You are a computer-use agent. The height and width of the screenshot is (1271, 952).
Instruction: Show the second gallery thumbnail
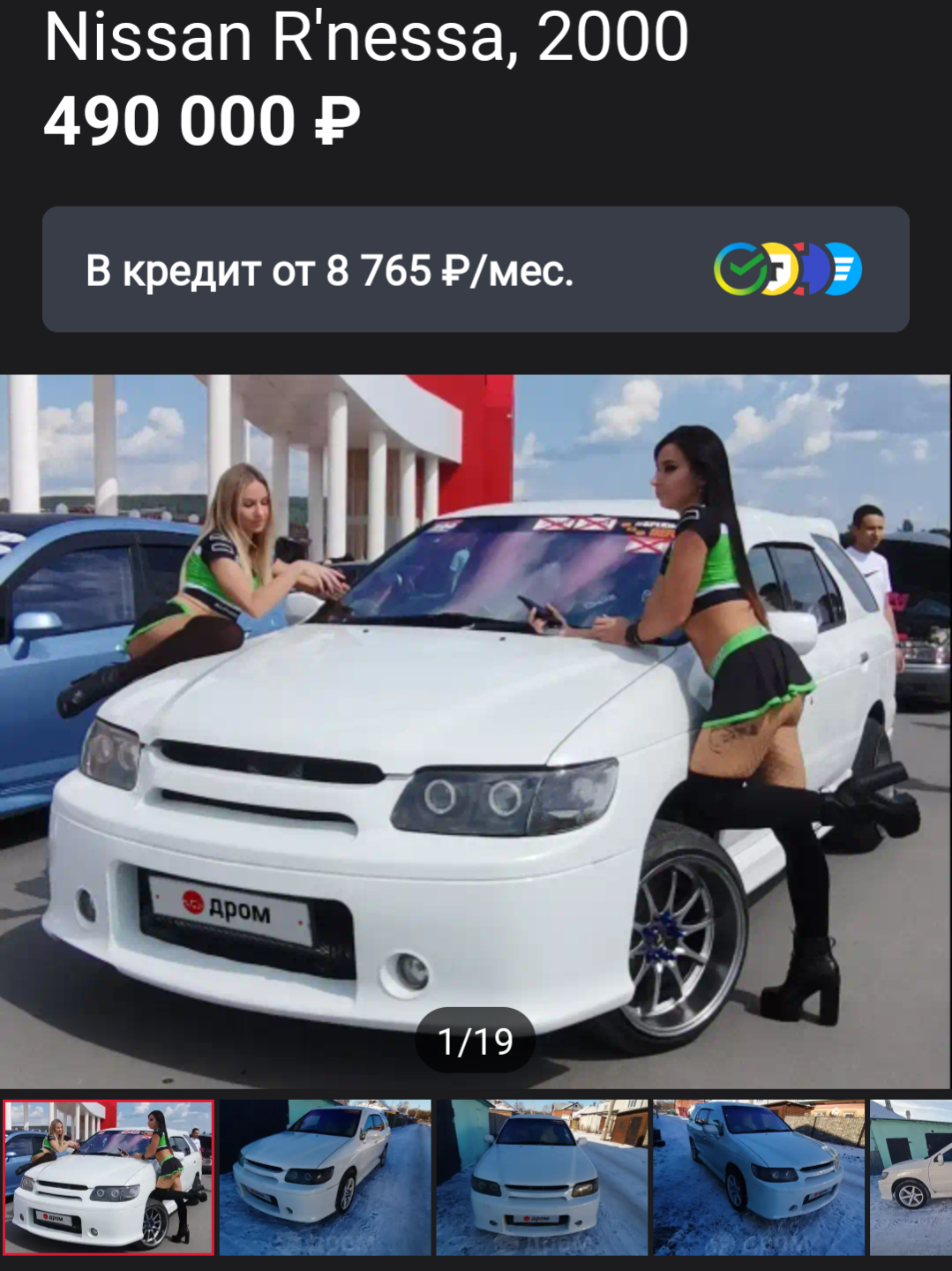[326, 1177]
